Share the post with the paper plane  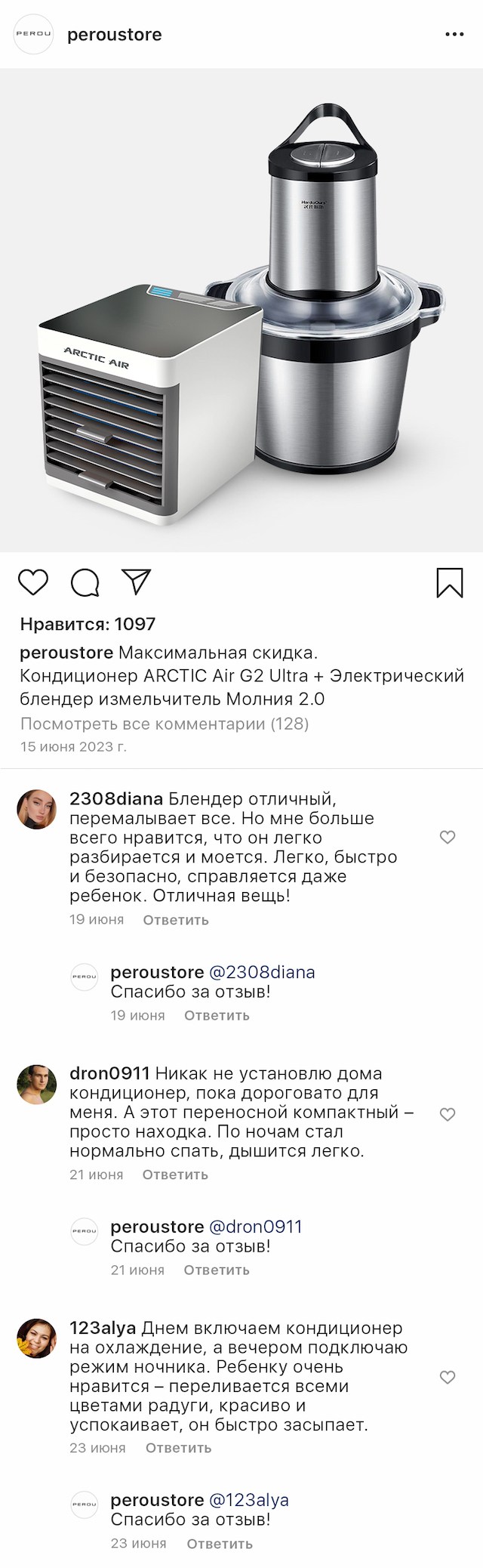point(137,582)
